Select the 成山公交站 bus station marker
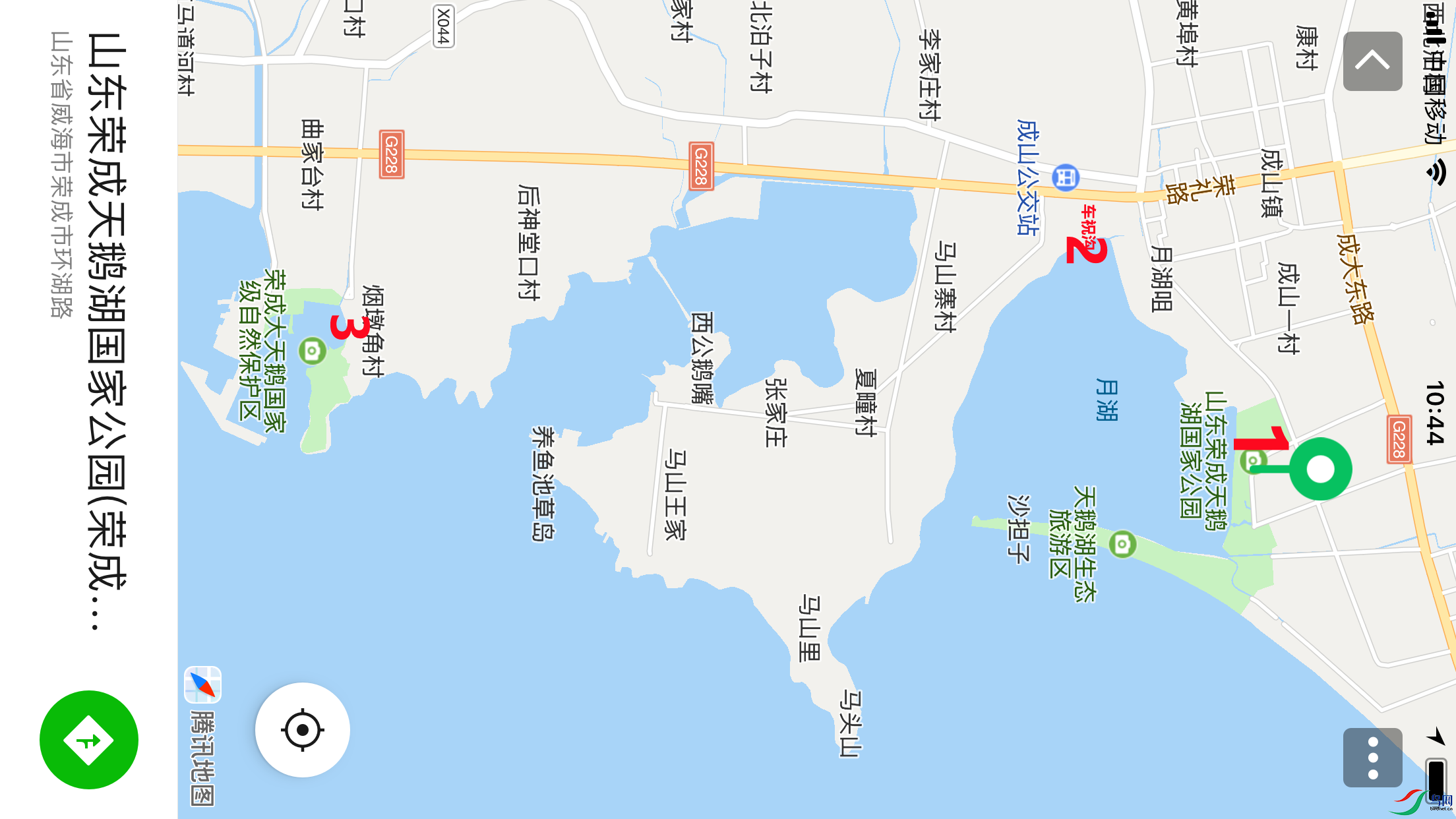This screenshot has height=819, width=1456. click(x=1066, y=177)
